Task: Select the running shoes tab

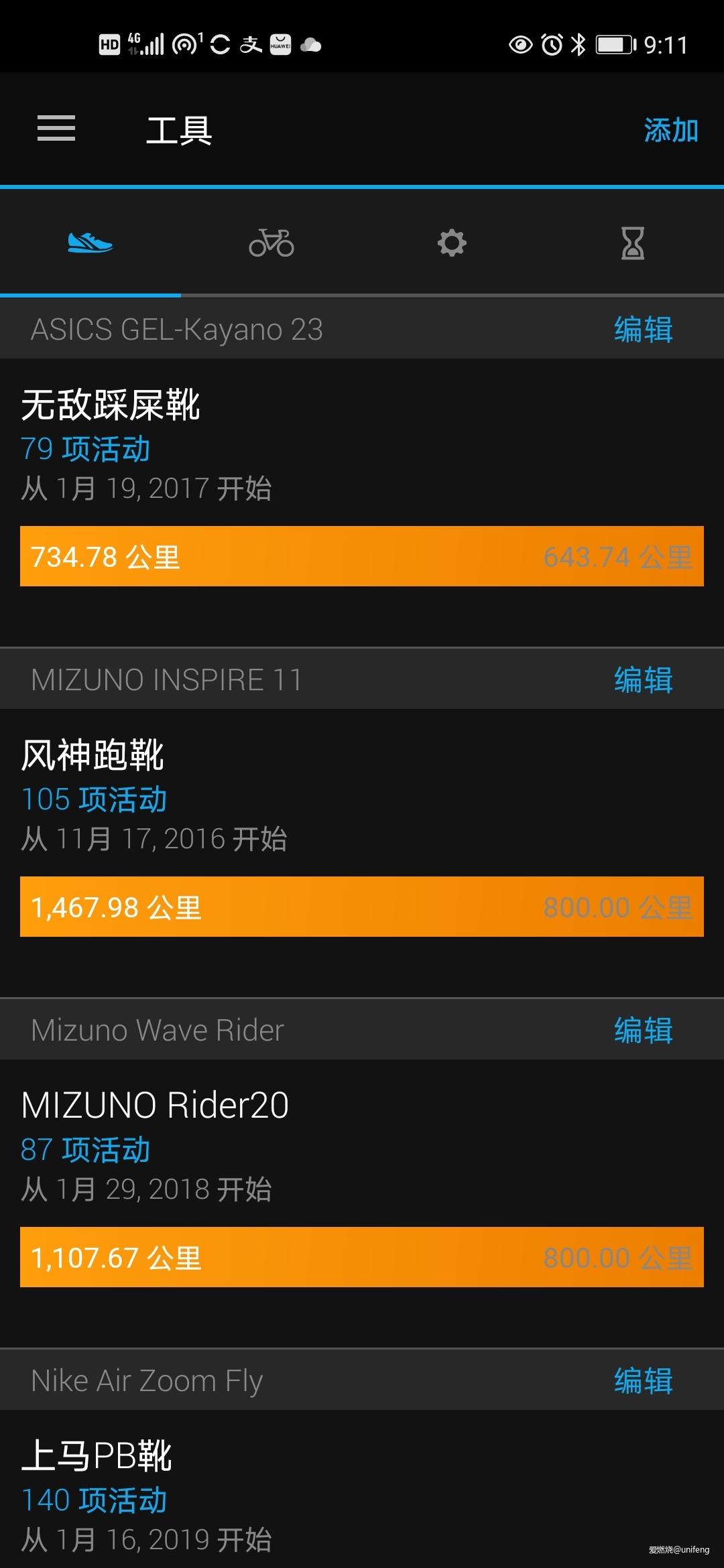Action: coord(90,243)
